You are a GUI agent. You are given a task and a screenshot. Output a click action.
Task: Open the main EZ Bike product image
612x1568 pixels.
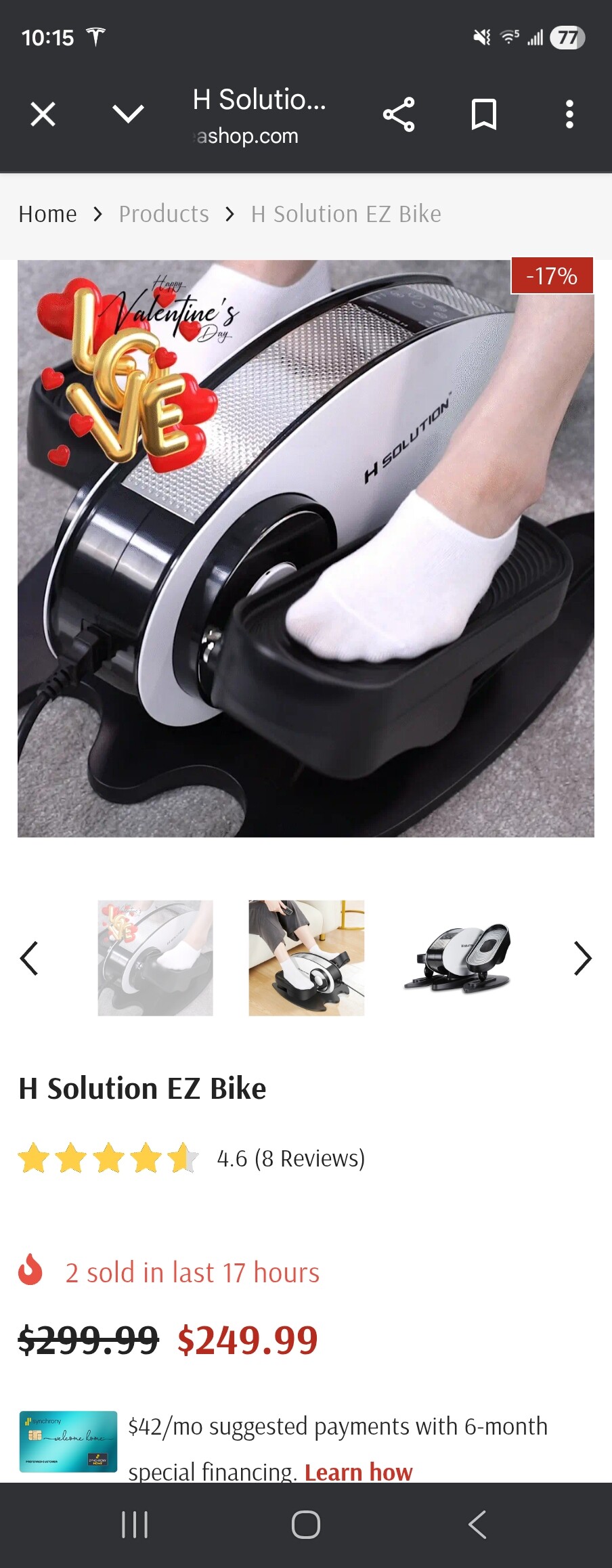pyautogui.click(x=306, y=548)
